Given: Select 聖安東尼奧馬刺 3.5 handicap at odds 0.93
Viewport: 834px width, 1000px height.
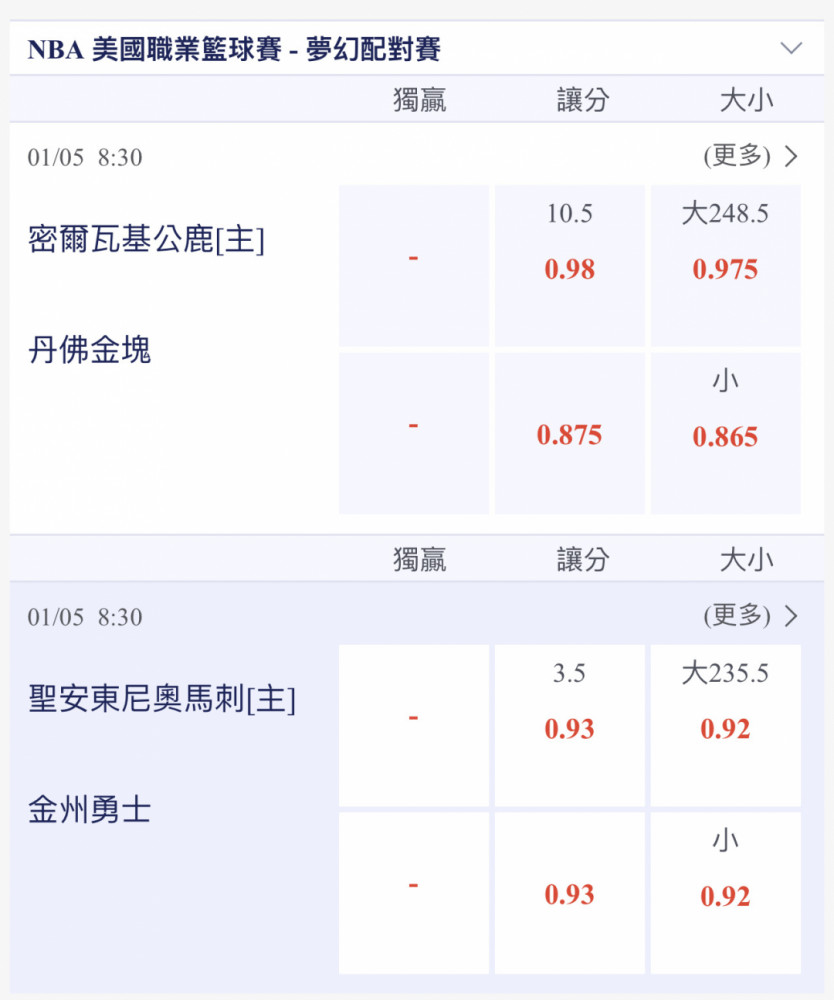Looking at the screenshot, I should point(569,725).
